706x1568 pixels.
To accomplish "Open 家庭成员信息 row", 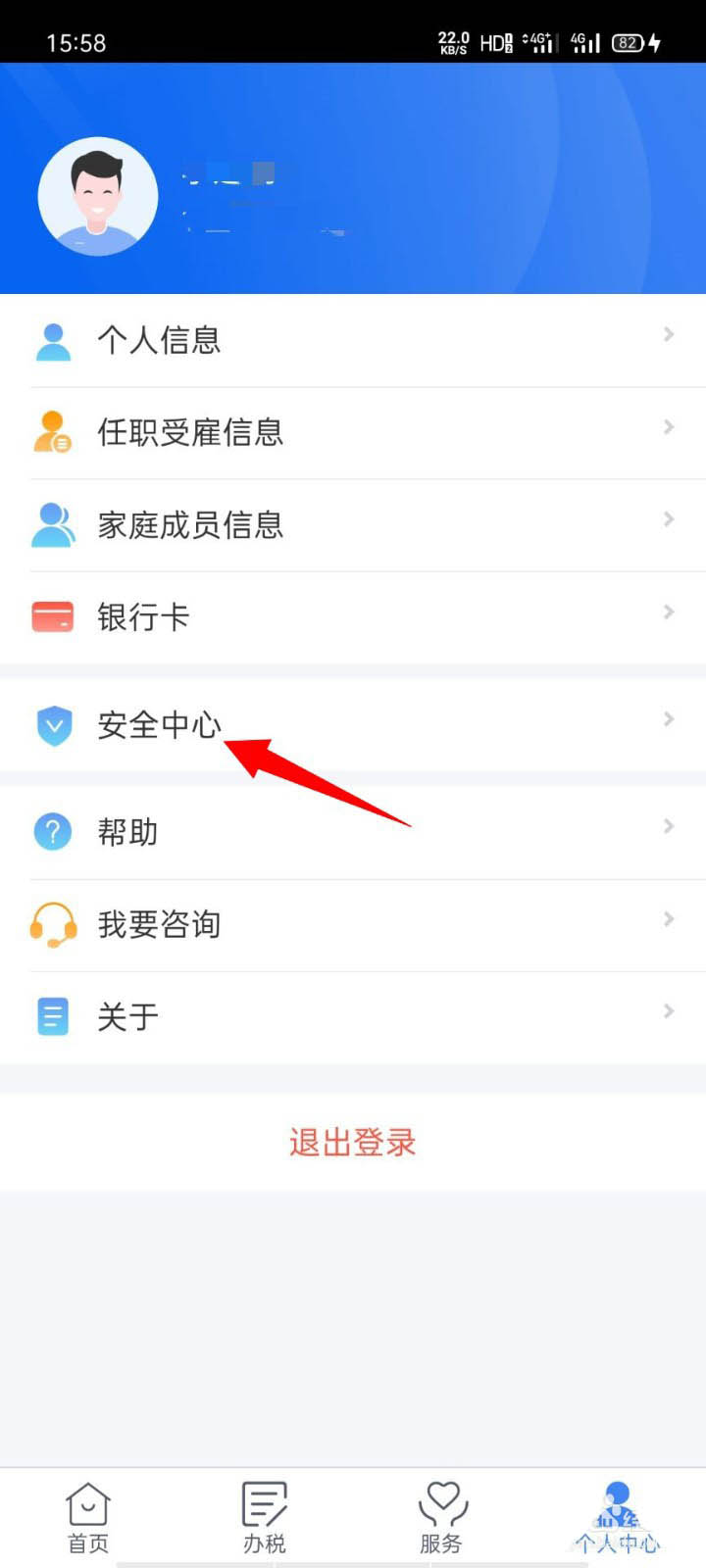I will (x=353, y=524).
